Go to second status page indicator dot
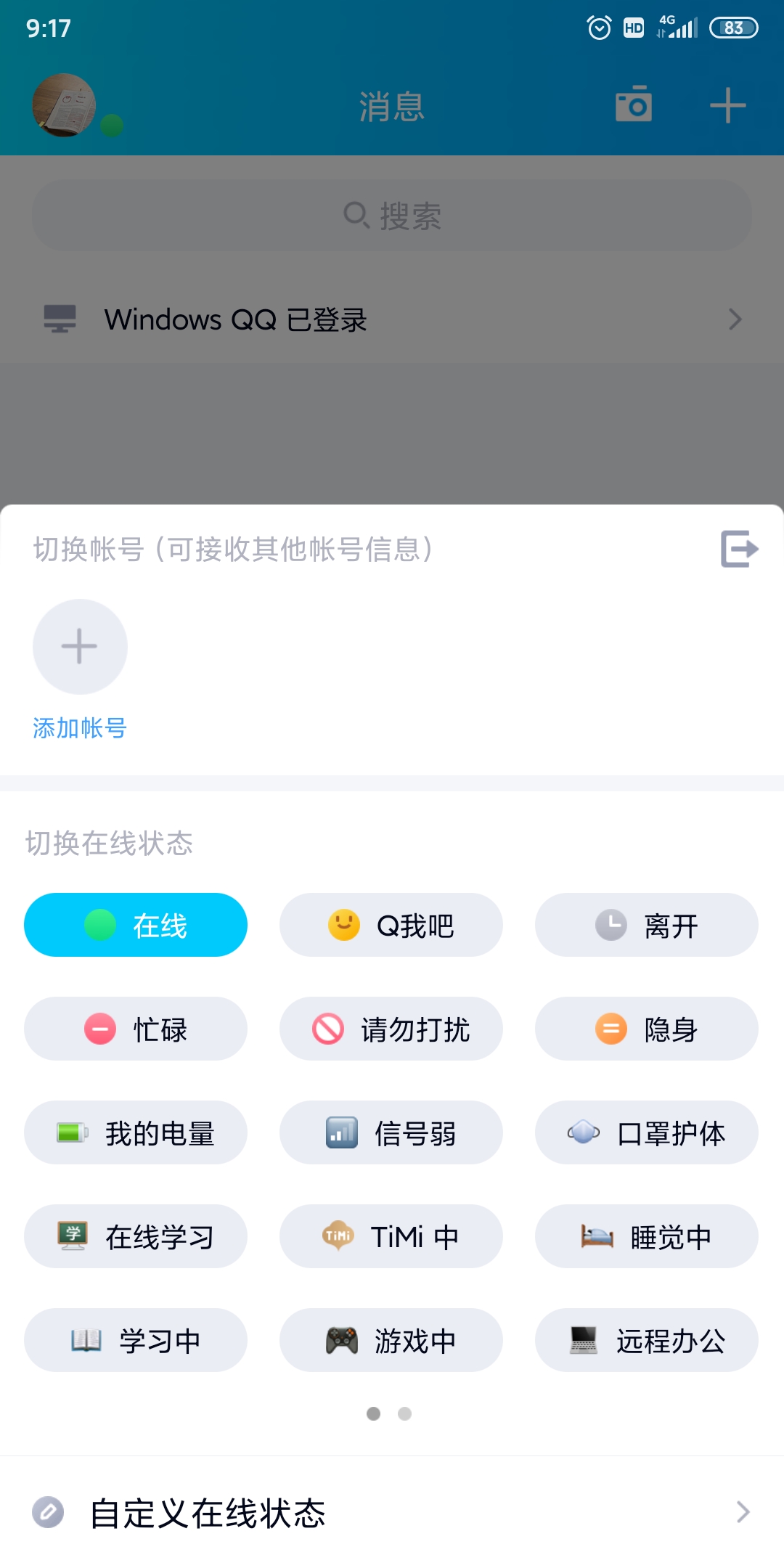The height and width of the screenshot is (1568, 784). click(x=405, y=1413)
